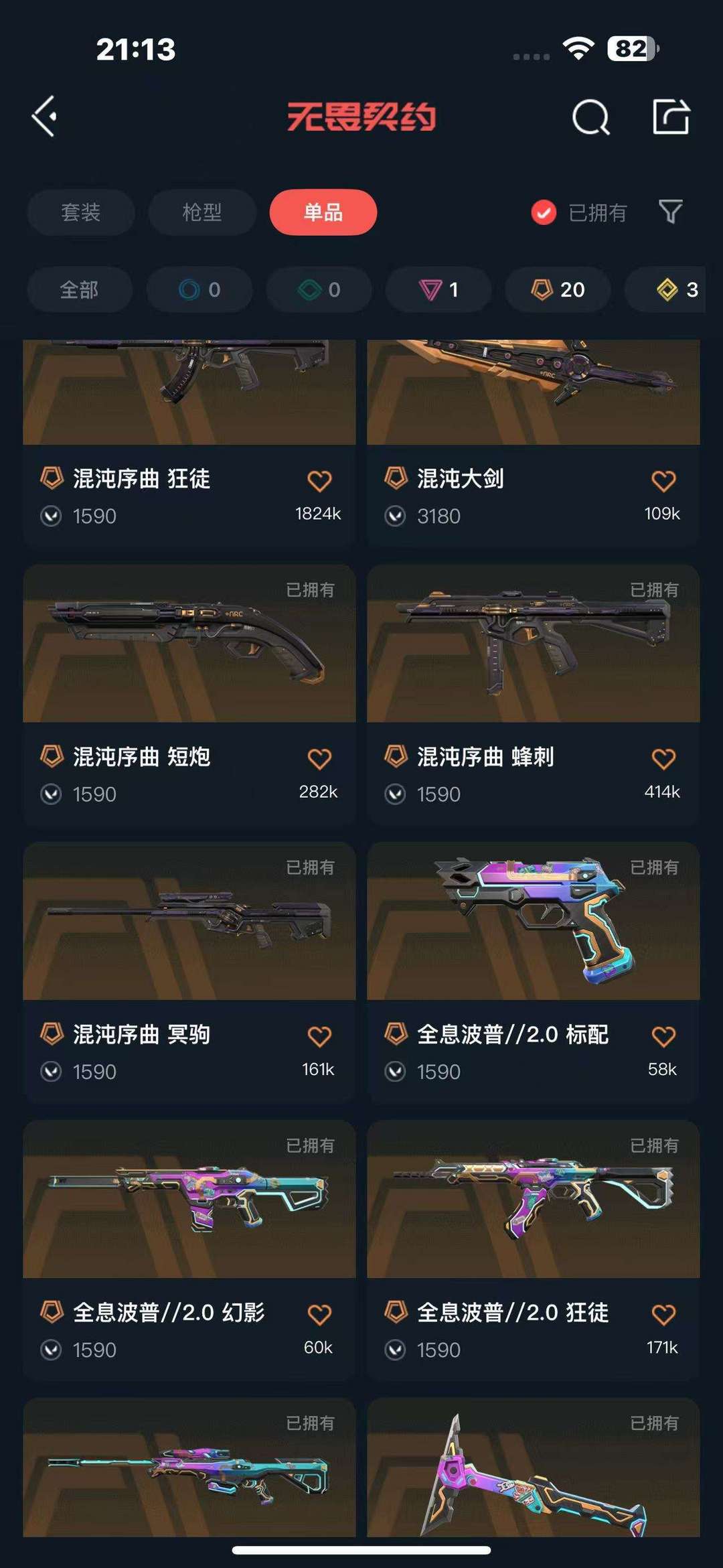This screenshot has width=723, height=1568.
Task: Open the 全息波普//2.0 狂徒 skin card
Action: [534, 1250]
